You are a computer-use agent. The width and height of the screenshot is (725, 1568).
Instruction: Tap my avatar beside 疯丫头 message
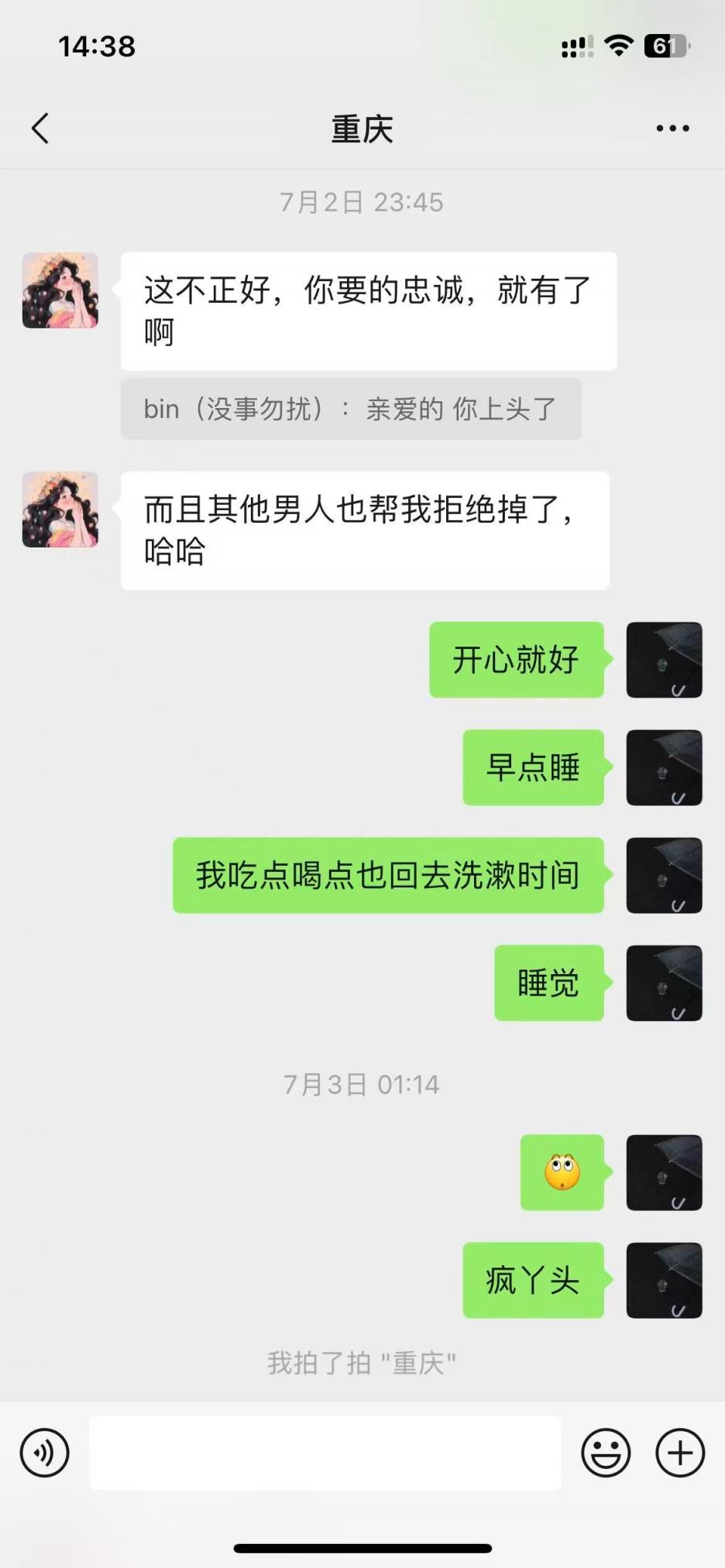[664, 1280]
